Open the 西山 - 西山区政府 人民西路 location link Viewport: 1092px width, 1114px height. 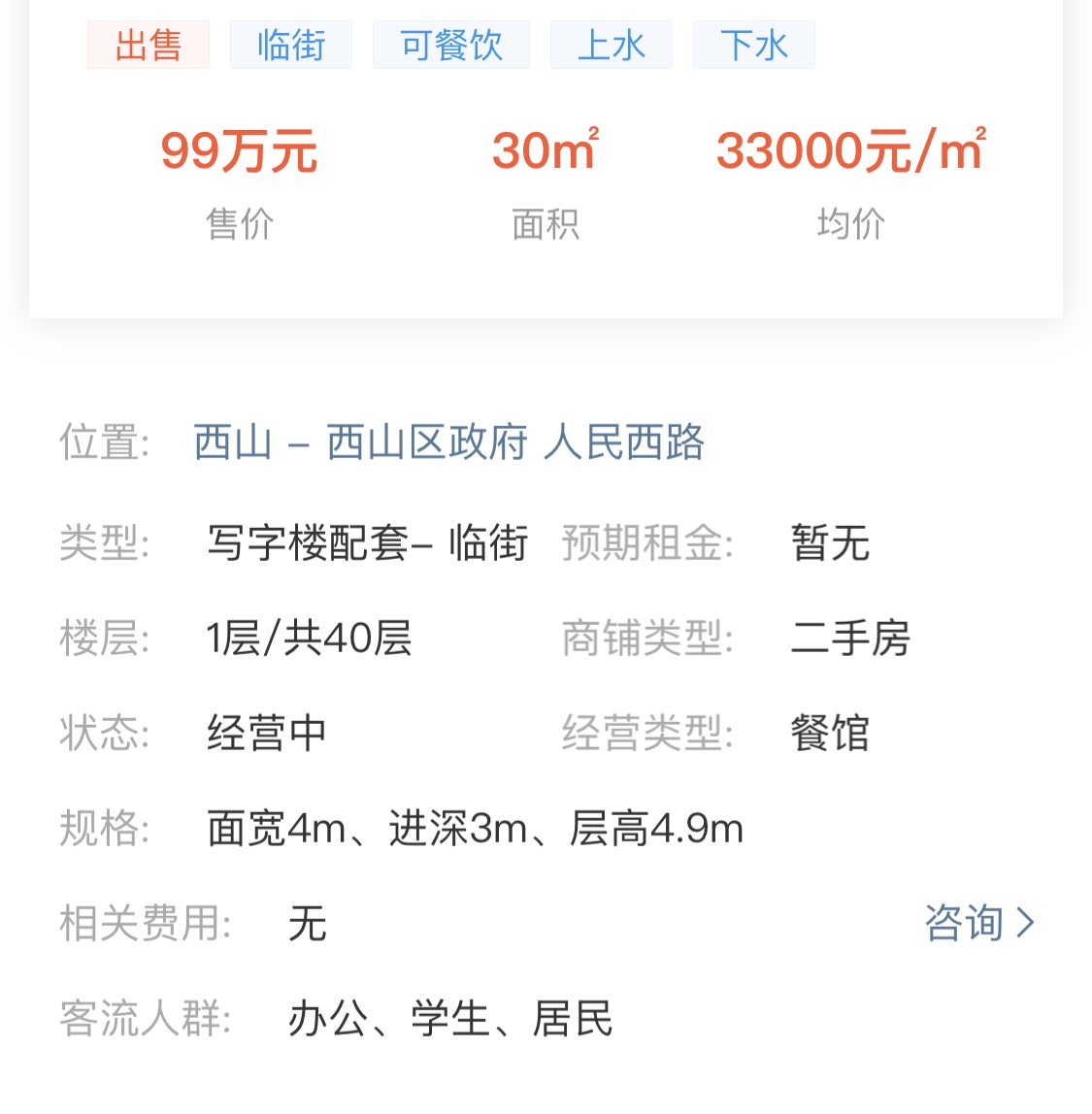point(448,442)
